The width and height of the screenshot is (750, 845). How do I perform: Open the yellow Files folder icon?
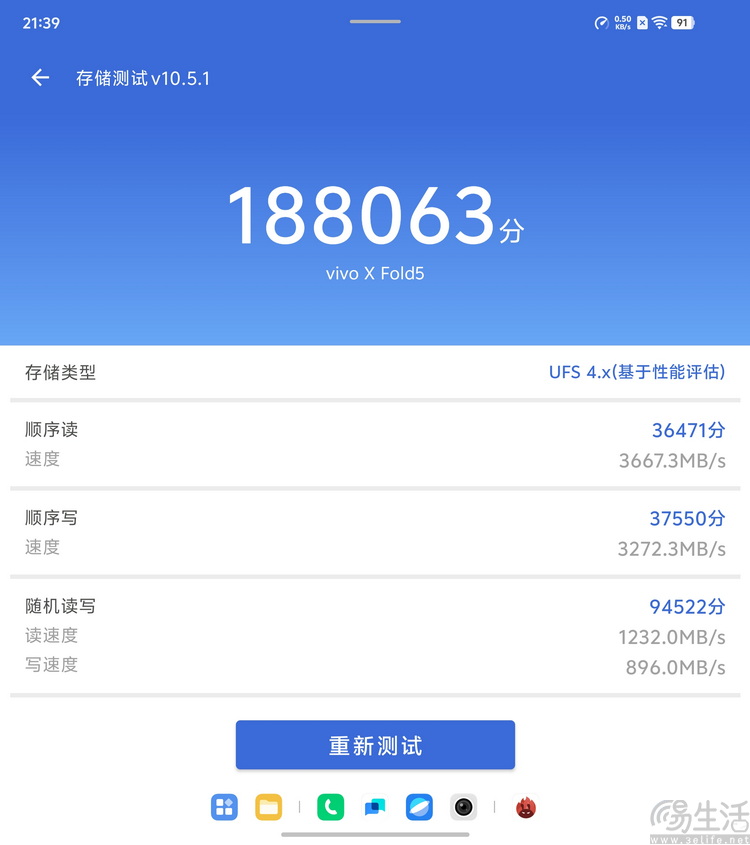268,807
